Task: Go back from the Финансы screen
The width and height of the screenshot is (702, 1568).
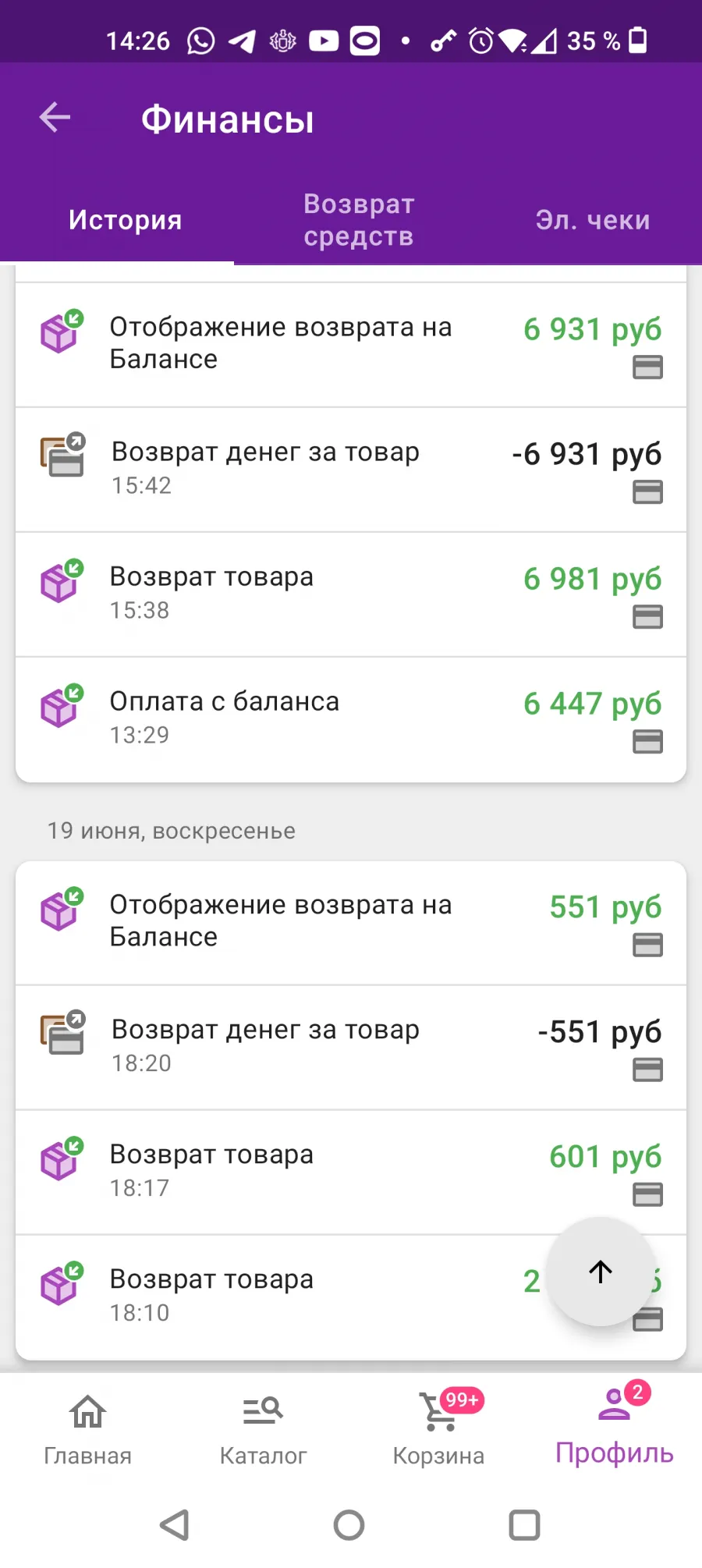Action: [55, 118]
